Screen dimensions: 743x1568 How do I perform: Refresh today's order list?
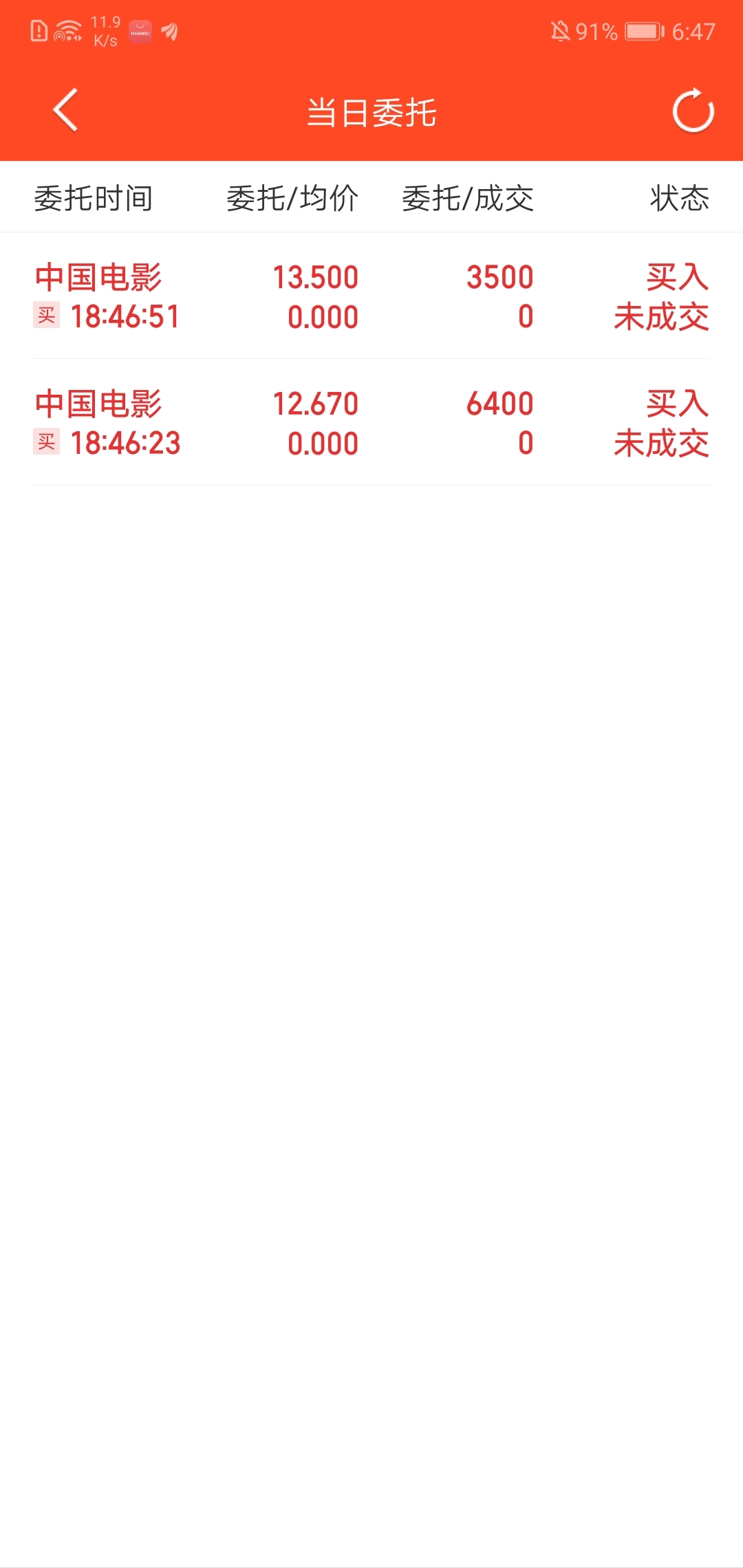pos(693,111)
